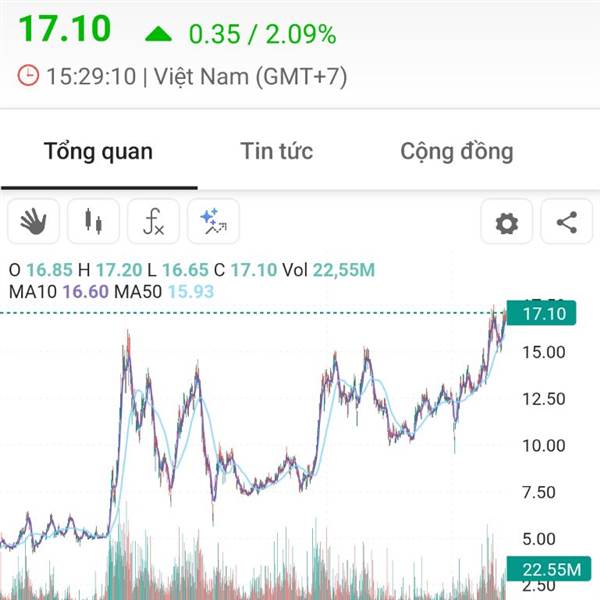This screenshot has height=600, width=600.
Task: Open the fx indicators menu
Action: pos(153,221)
